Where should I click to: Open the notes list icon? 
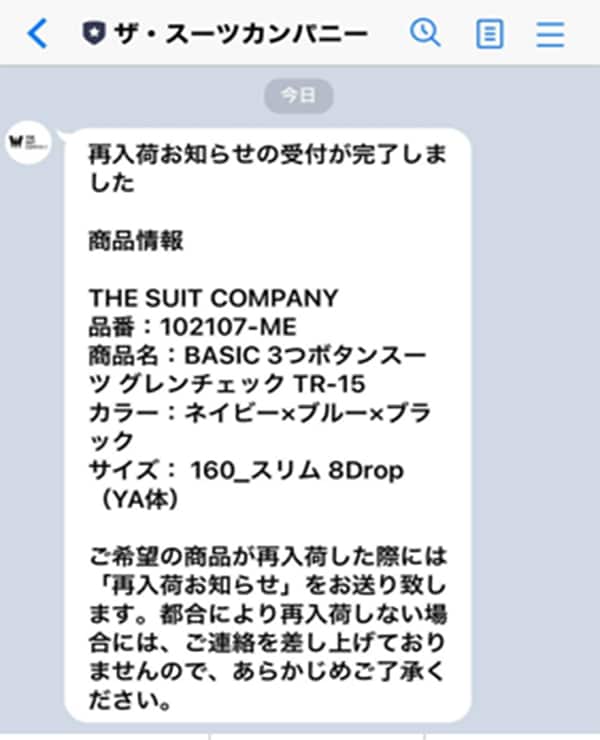[488, 35]
